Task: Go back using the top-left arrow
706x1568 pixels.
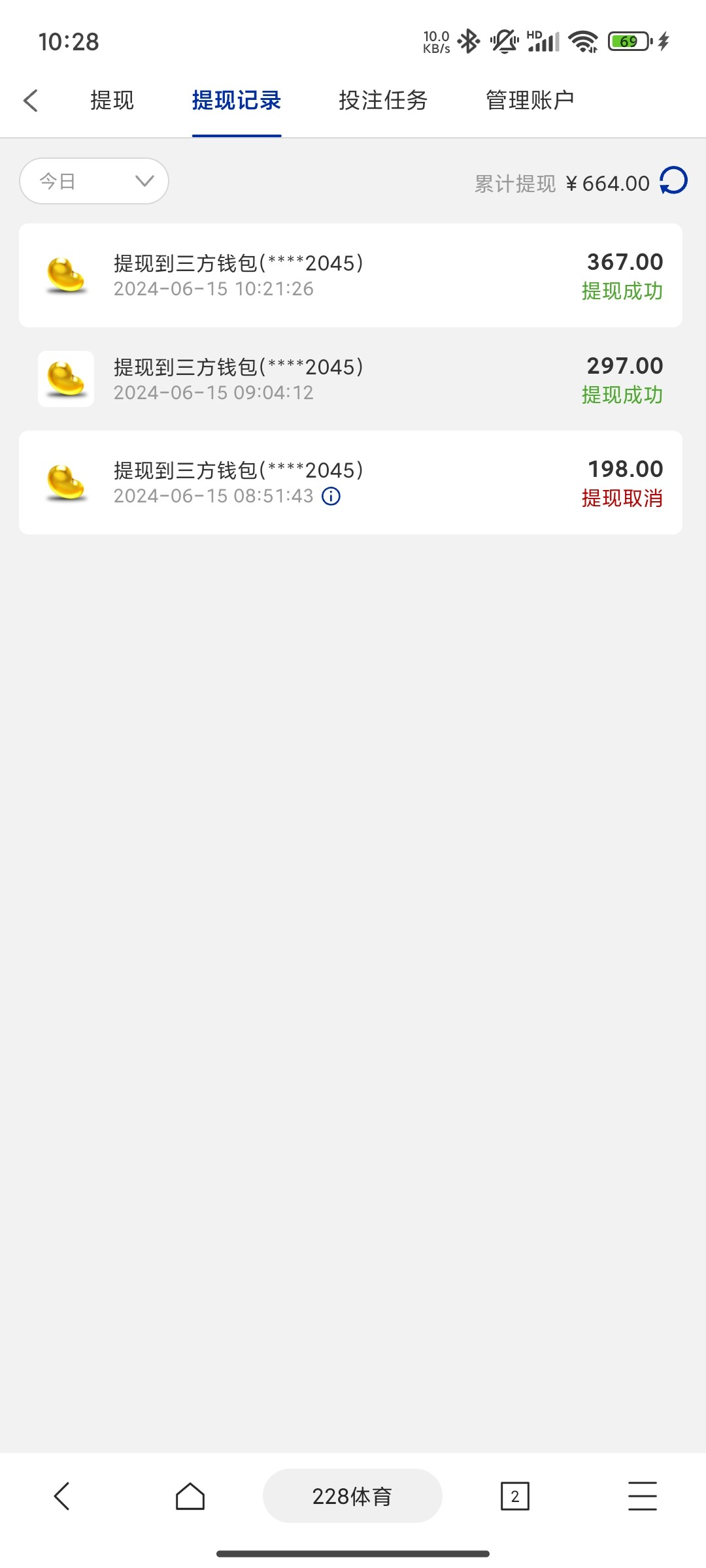Action: [31, 101]
